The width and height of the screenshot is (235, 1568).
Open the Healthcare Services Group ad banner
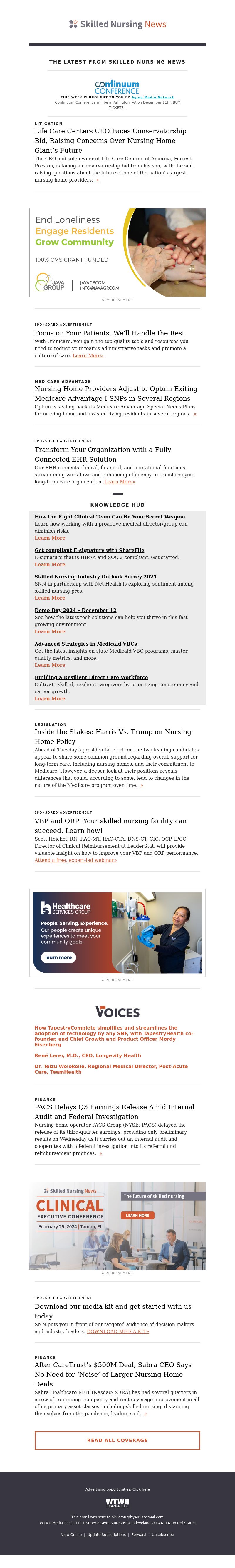click(x=117, y=932)
